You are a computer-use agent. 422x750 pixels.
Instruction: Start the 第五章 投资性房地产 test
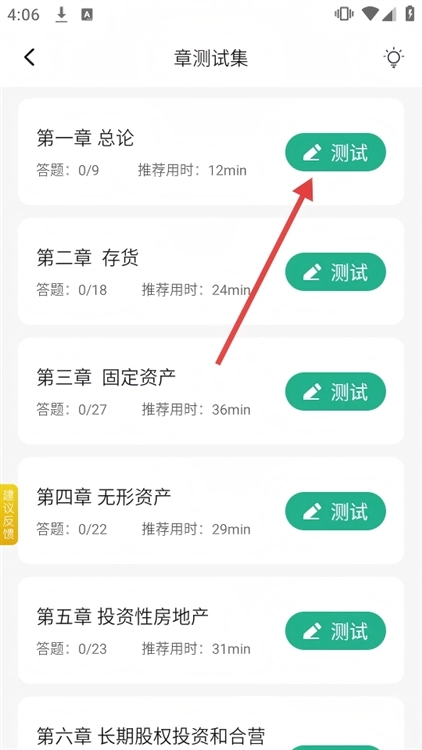[x=335, y=630]
